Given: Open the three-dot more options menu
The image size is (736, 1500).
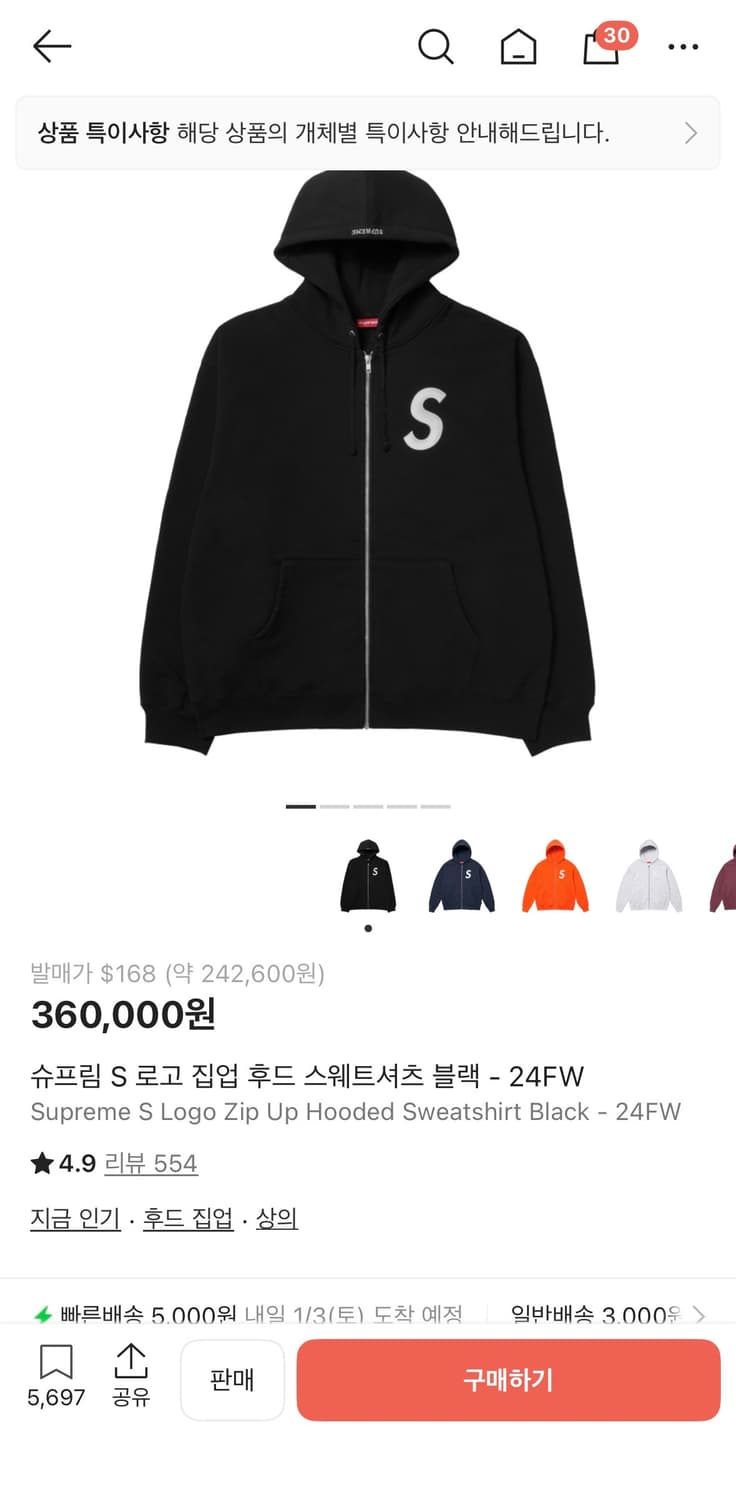Looking at the screenshot, I should point(683,46).
